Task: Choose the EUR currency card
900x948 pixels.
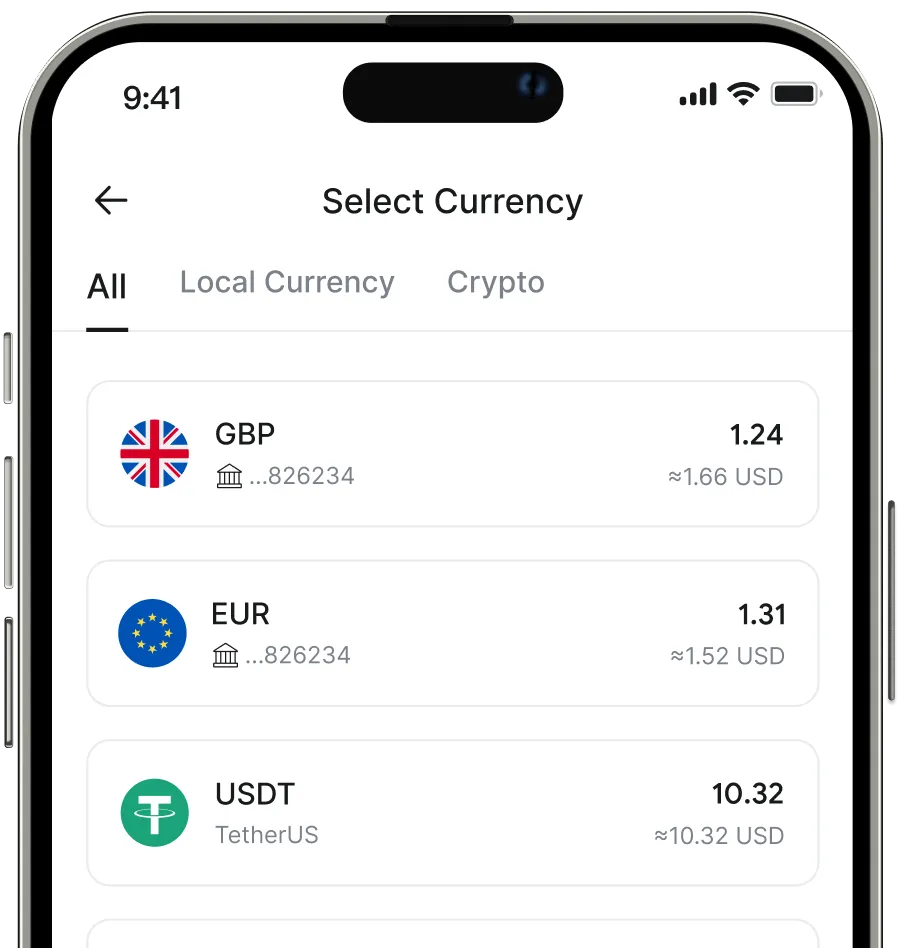Action: pyautogui.click(x=452, y=633)
